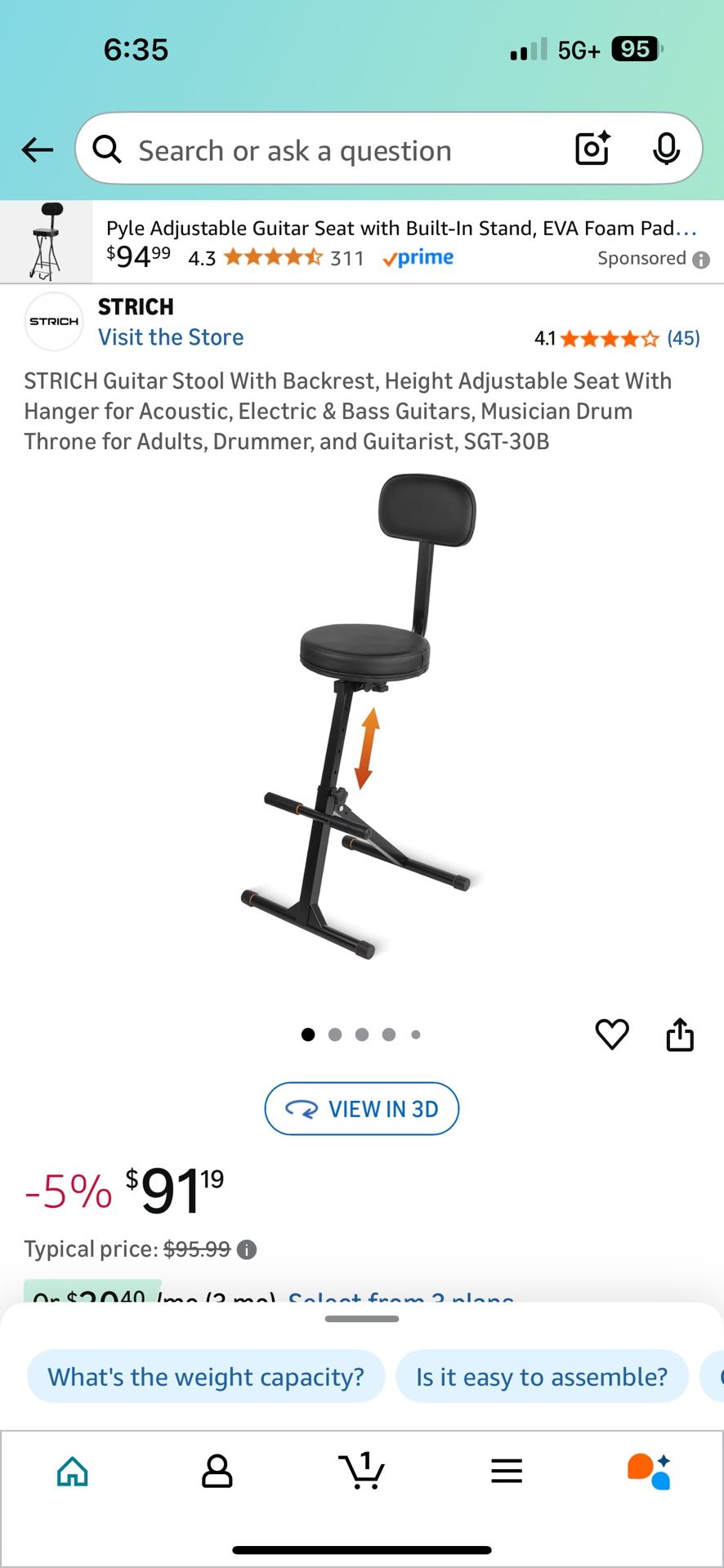Start voice search with the microphone

666,149
